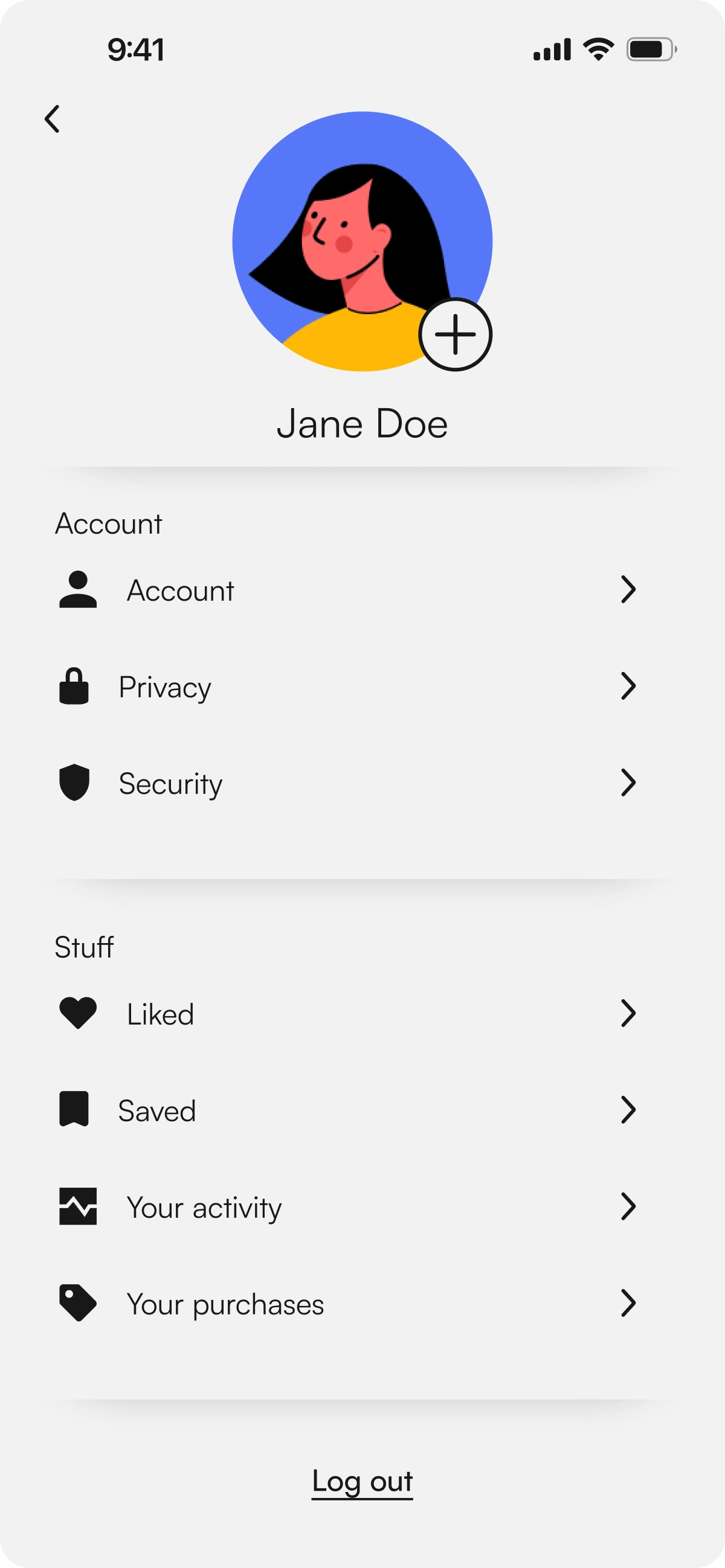Go back using the top-left arrow

53,119
